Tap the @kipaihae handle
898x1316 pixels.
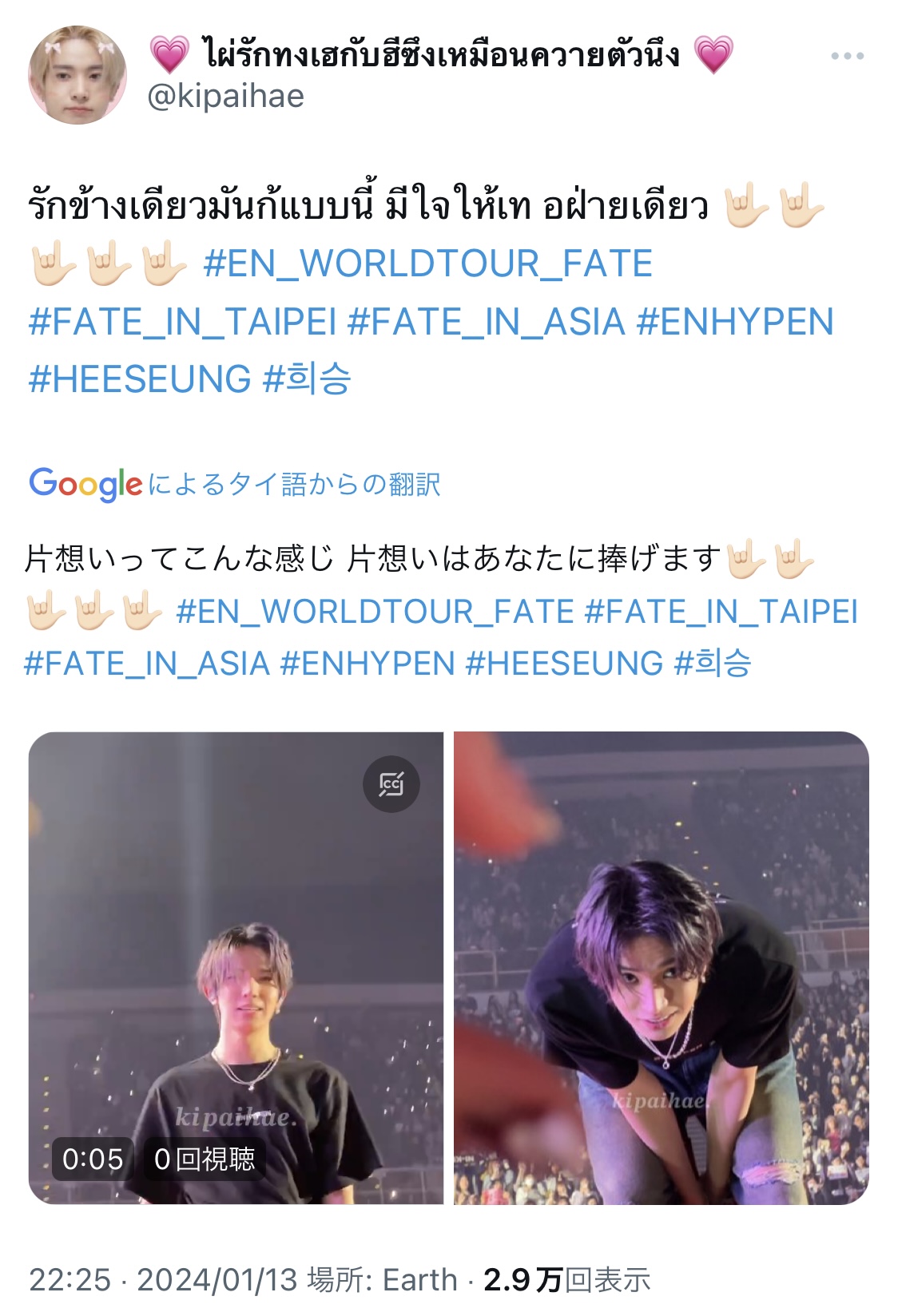coord(226,97)
